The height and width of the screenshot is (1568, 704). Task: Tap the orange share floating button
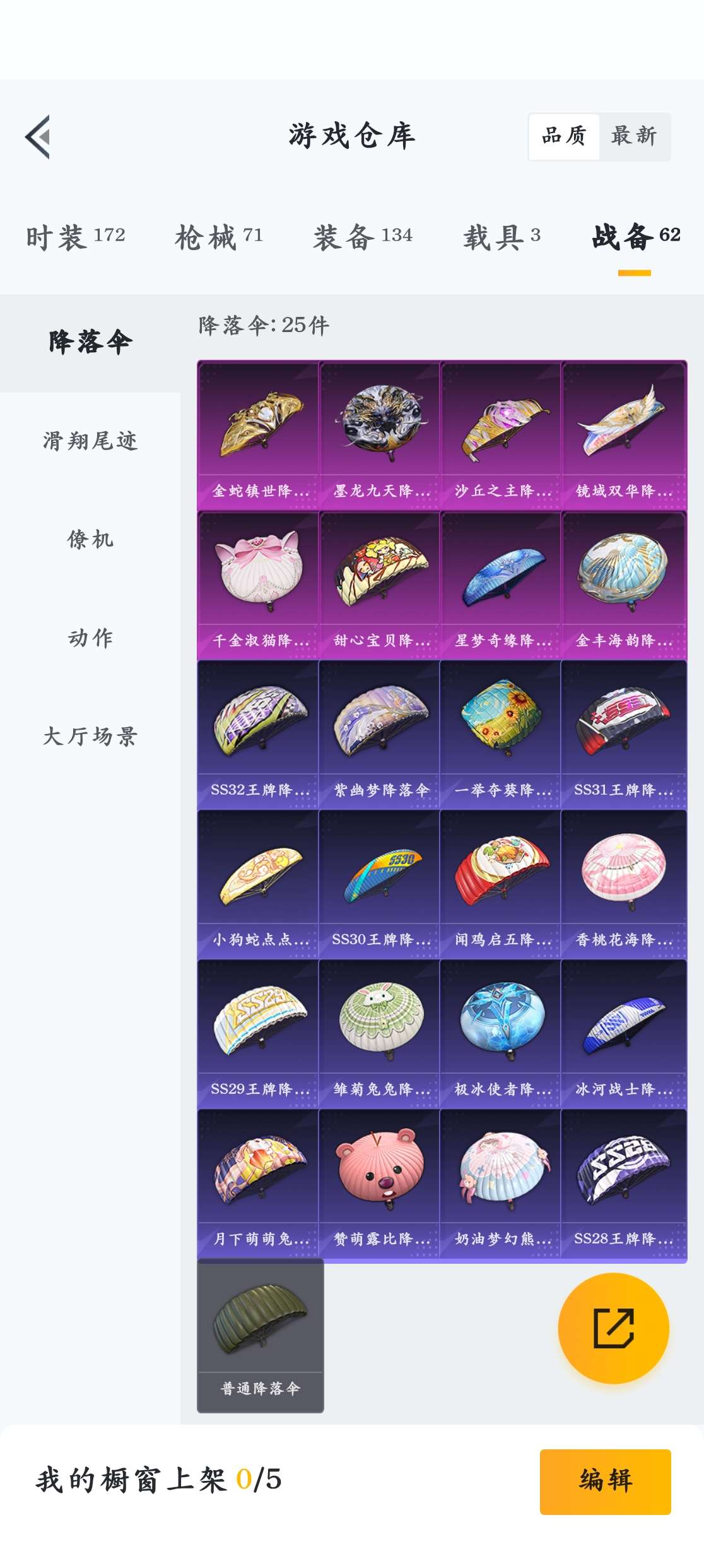click(x=613, y=1328)
